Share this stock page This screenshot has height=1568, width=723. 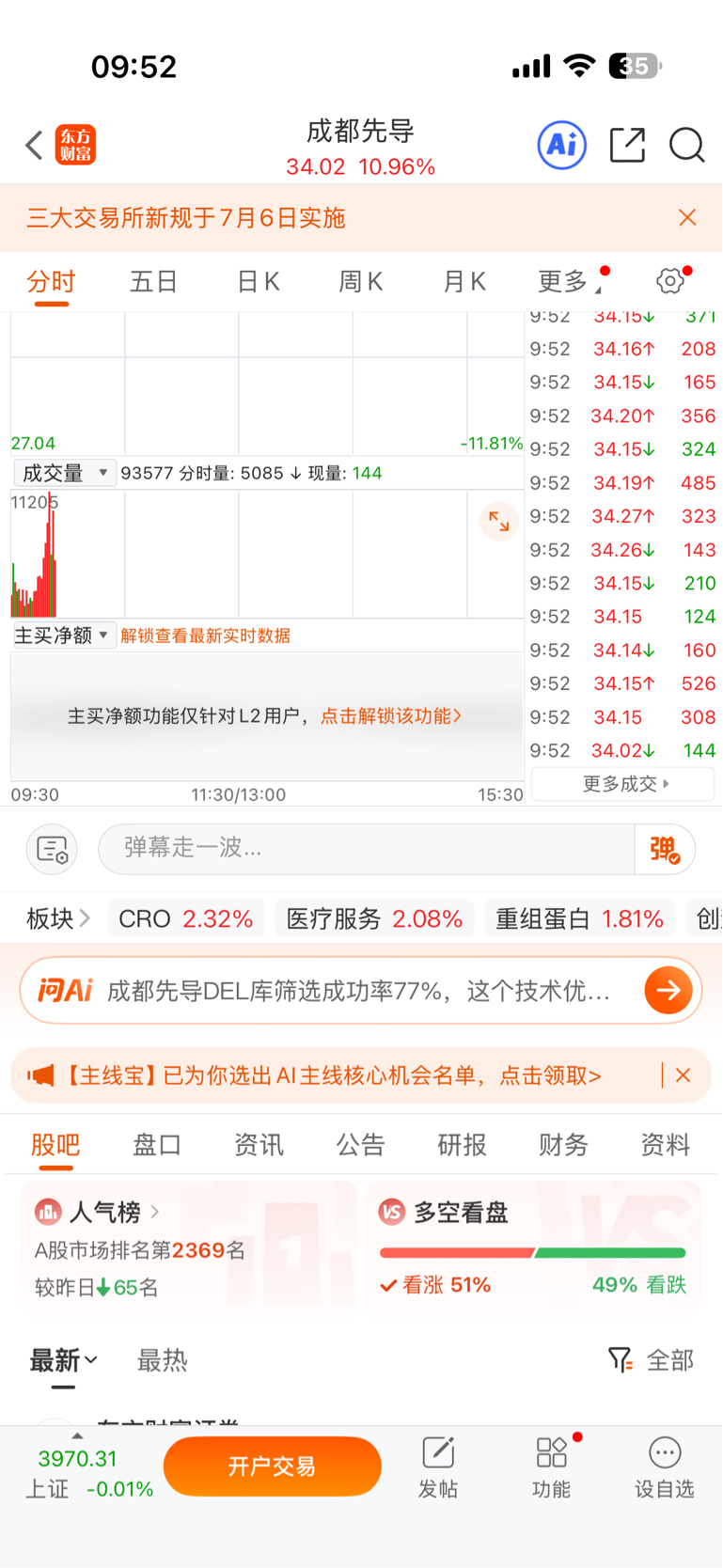[x=627, y=145]
